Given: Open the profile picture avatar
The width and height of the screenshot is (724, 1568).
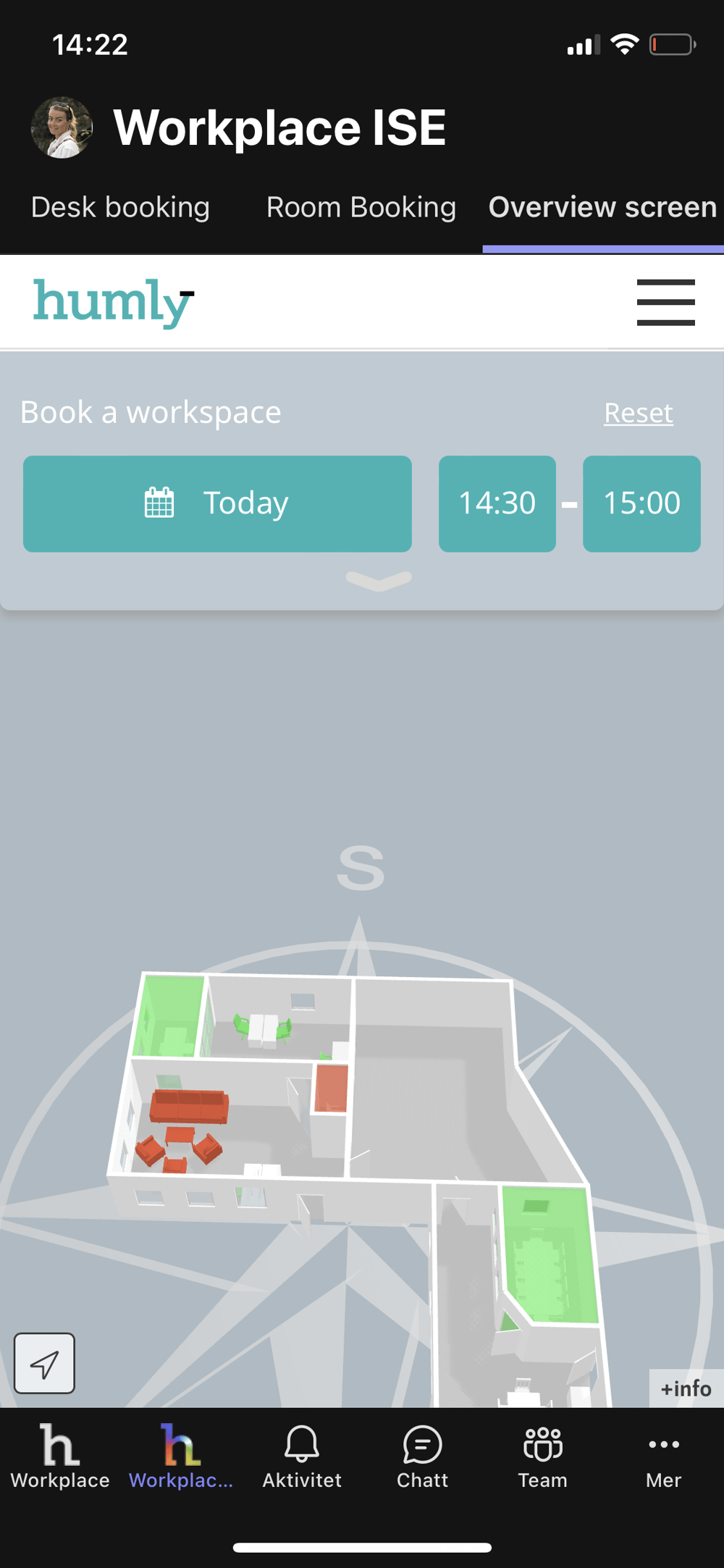Looking at the screenshot, I should tap(62, 127).
